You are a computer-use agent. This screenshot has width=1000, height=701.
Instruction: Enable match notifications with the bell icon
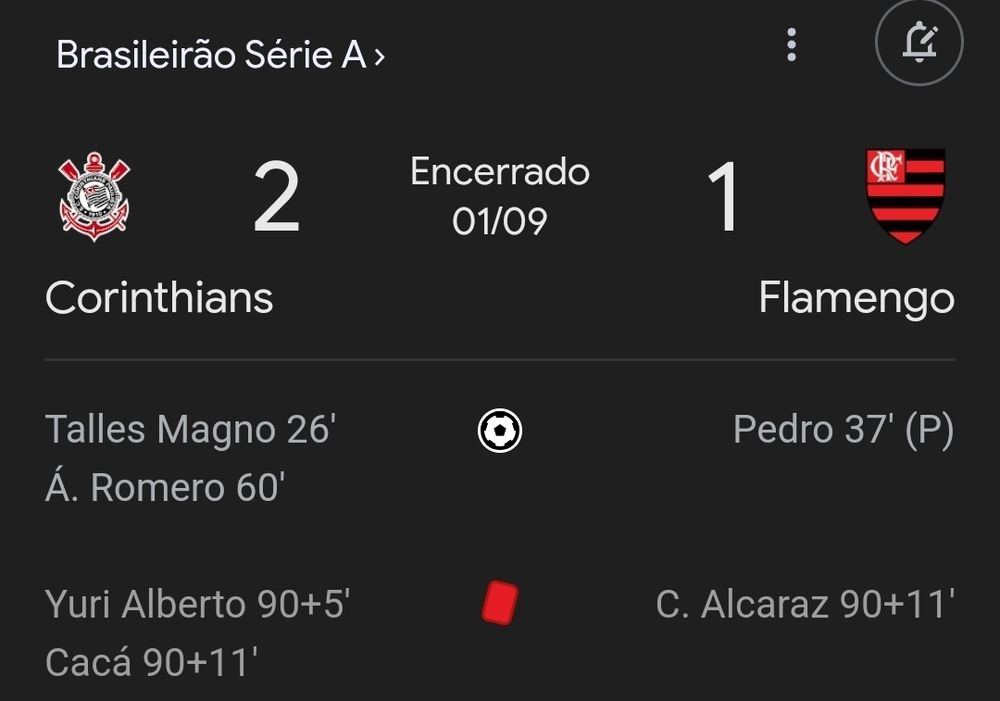919,44
